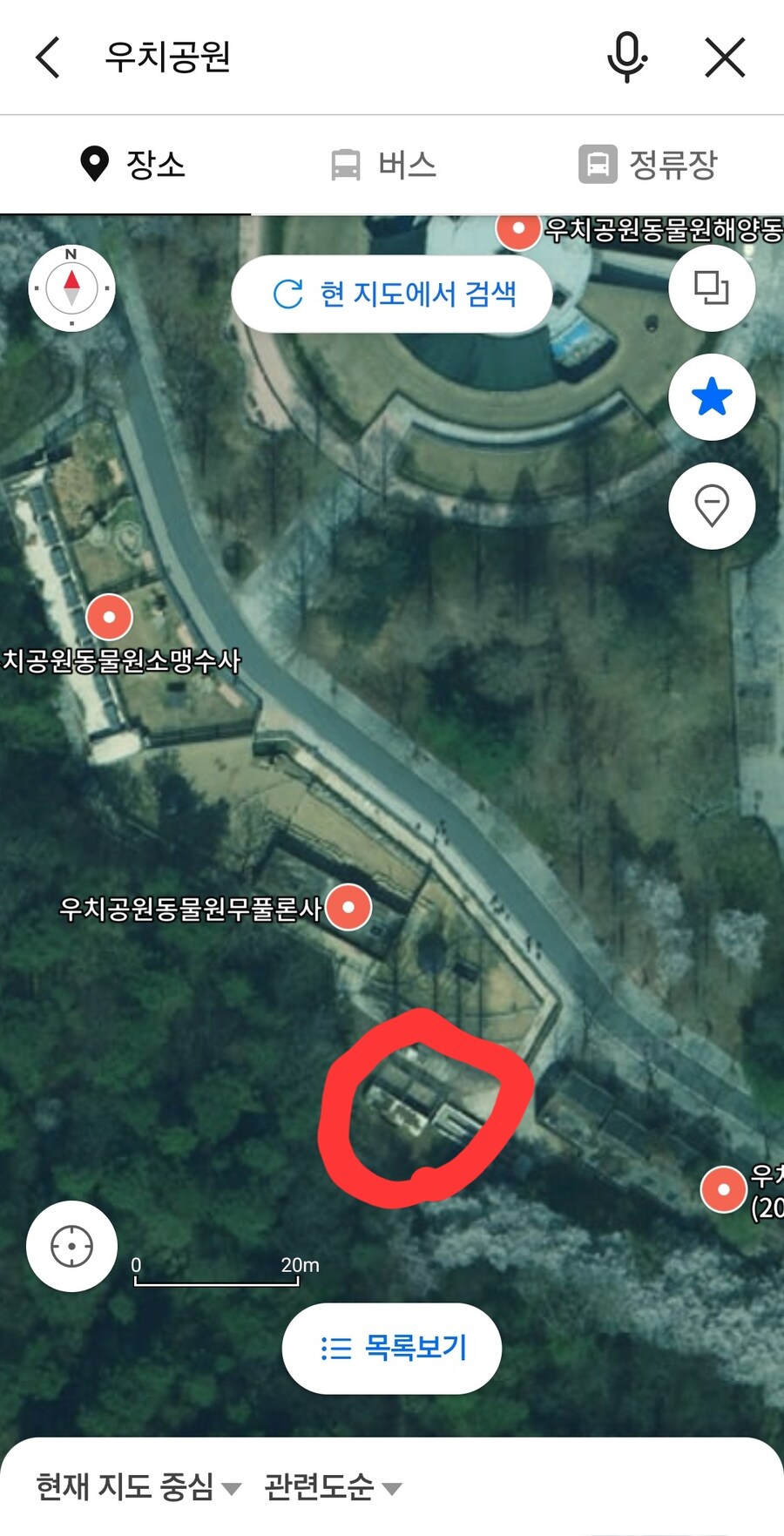The image size is (784, 1536).
Task: Tap the X to clear the search
Action: pyautogui.click(x=724, y=58)
